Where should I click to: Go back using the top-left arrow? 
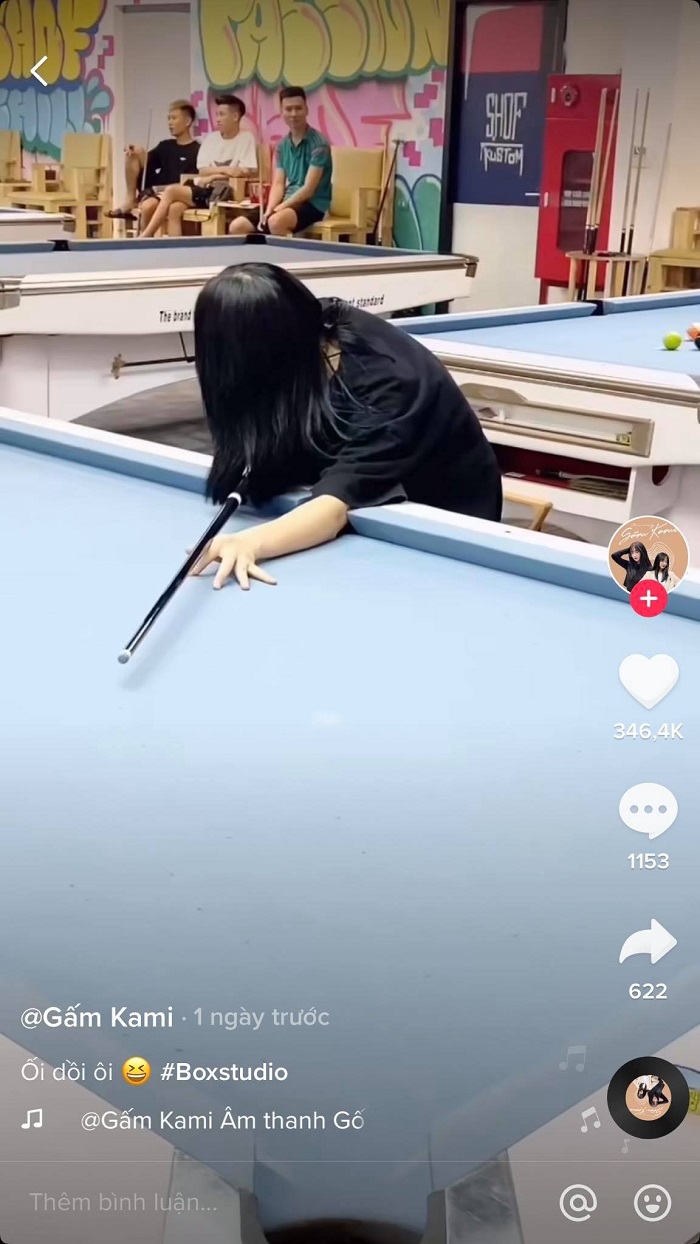(x=39, y=71)
